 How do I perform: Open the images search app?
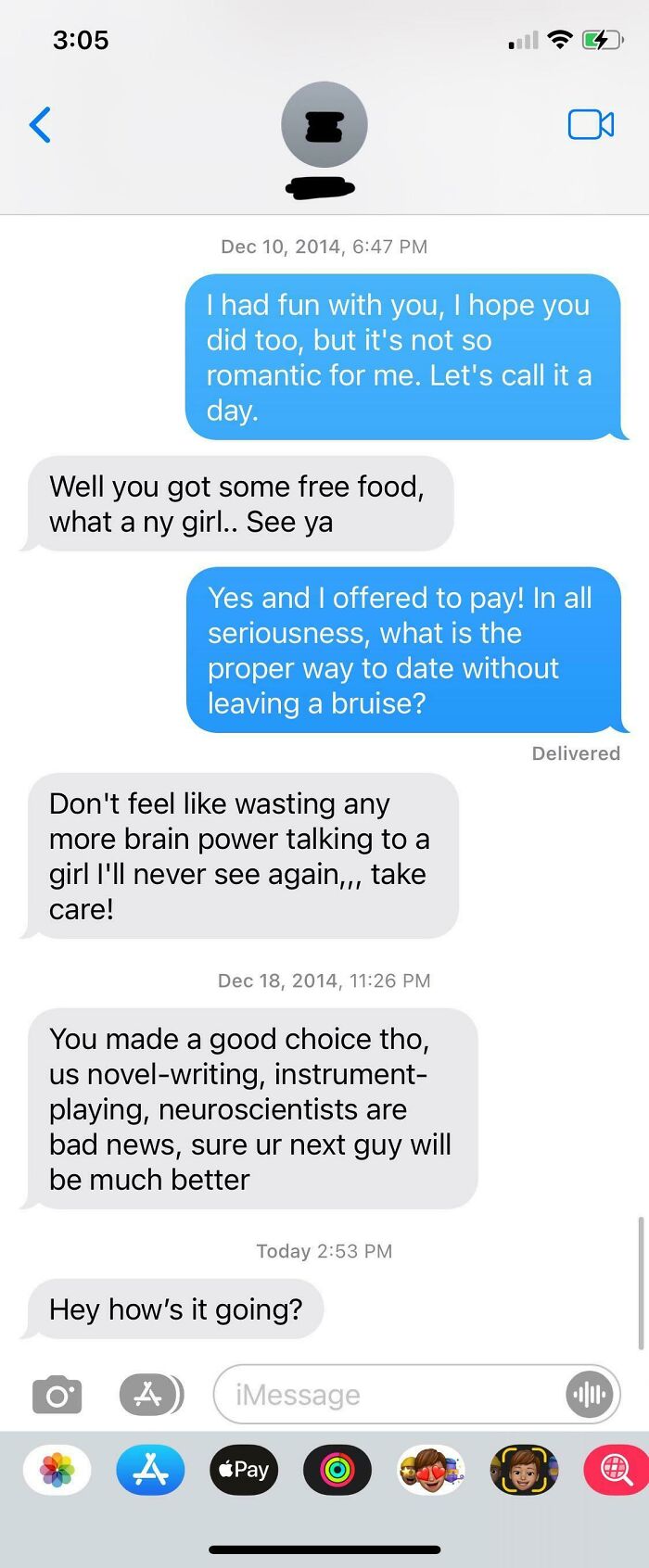(617, 1470)
